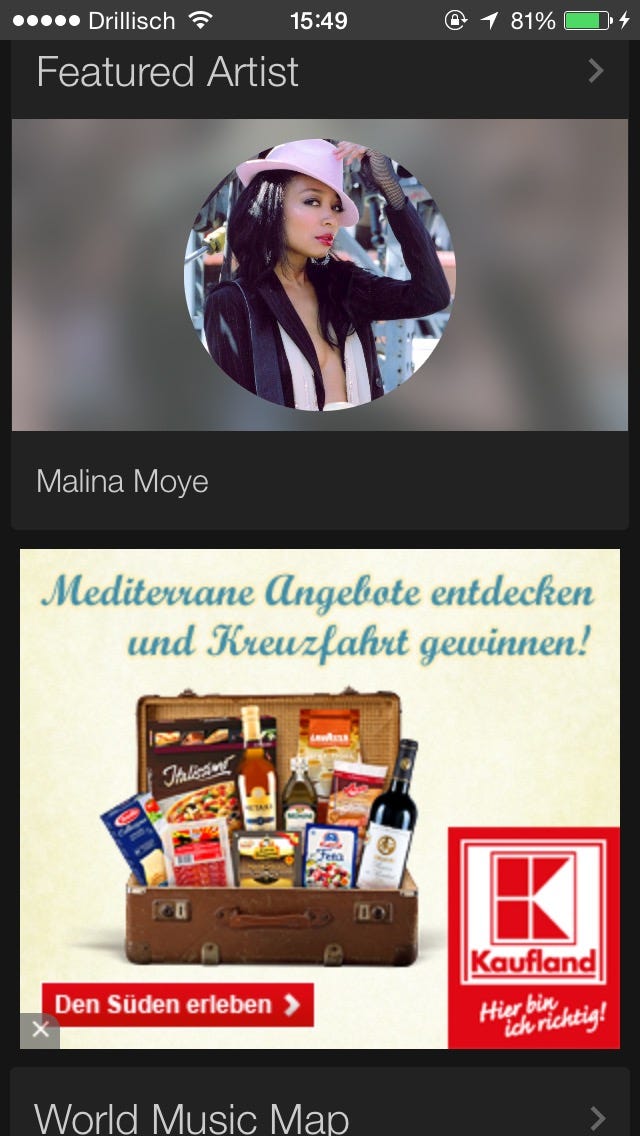
Task: Dismiss the Kaufland ad
Action: coord(40,1030)
